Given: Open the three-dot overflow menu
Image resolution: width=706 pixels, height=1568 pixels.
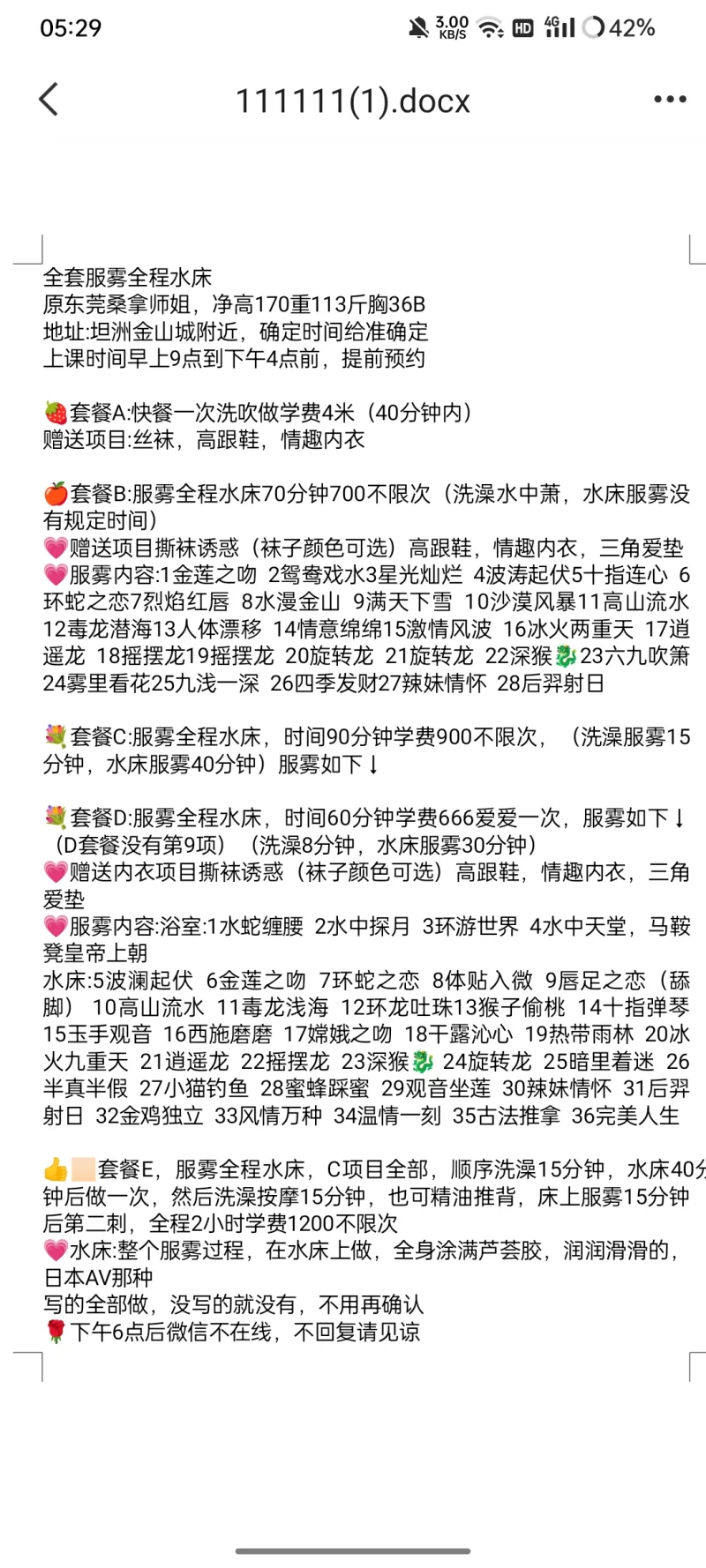Looking at the screenshot, I should pyautogui.click(x=670, y=100).
